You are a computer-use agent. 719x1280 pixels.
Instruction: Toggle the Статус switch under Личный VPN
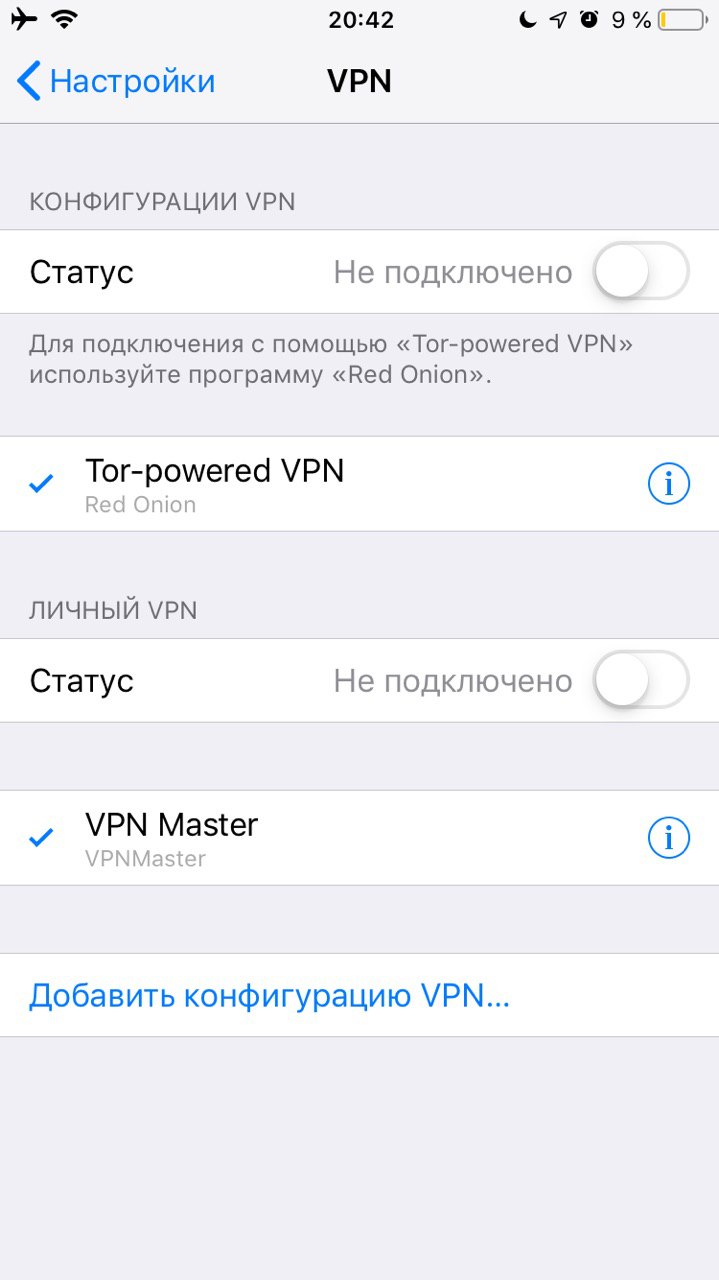pos(641,680)
